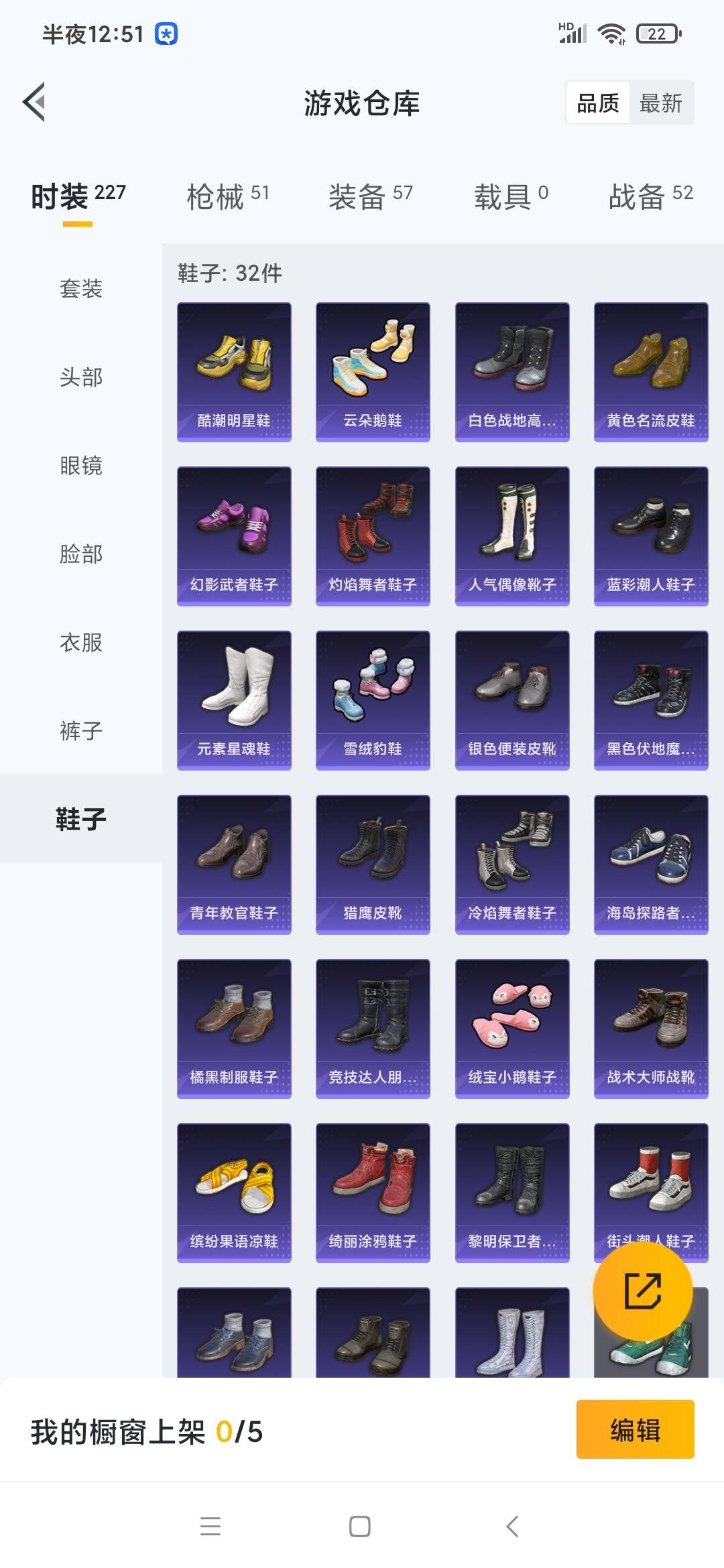This screenshot has height=1568, width=724.
Task: Tap the yellow share floating button
Action: coord(643,1291)
